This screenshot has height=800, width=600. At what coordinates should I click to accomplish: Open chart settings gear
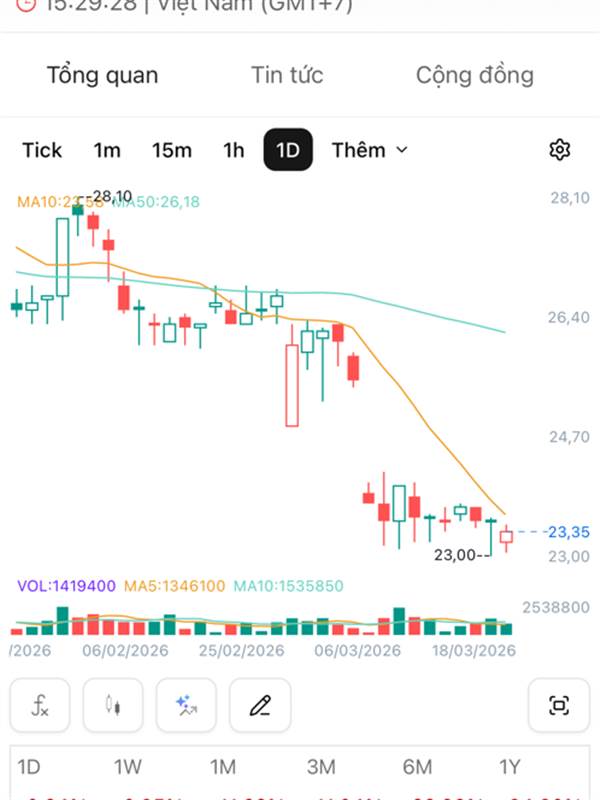[x=560, y=149]
